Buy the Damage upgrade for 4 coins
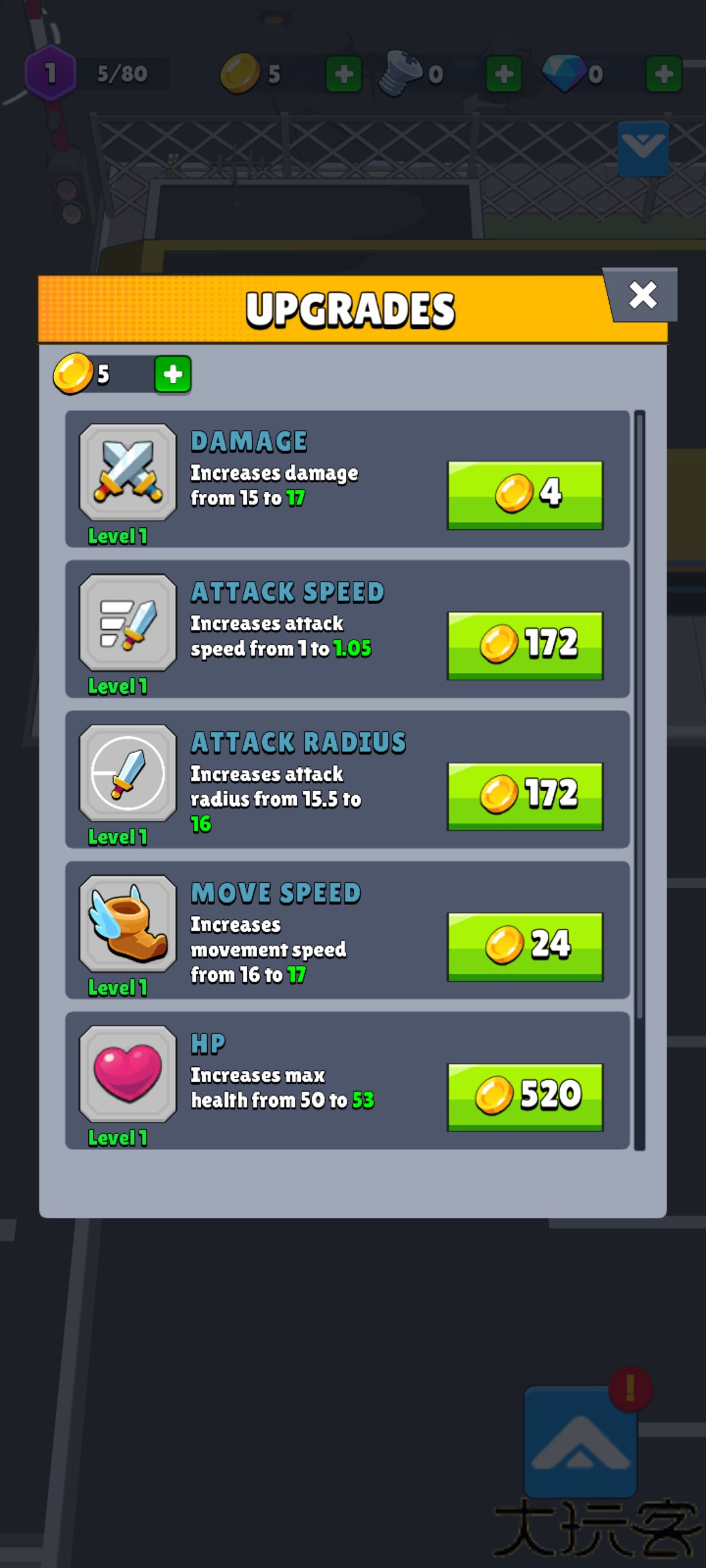Screen dimensions: 706x1568 point(525,495)
